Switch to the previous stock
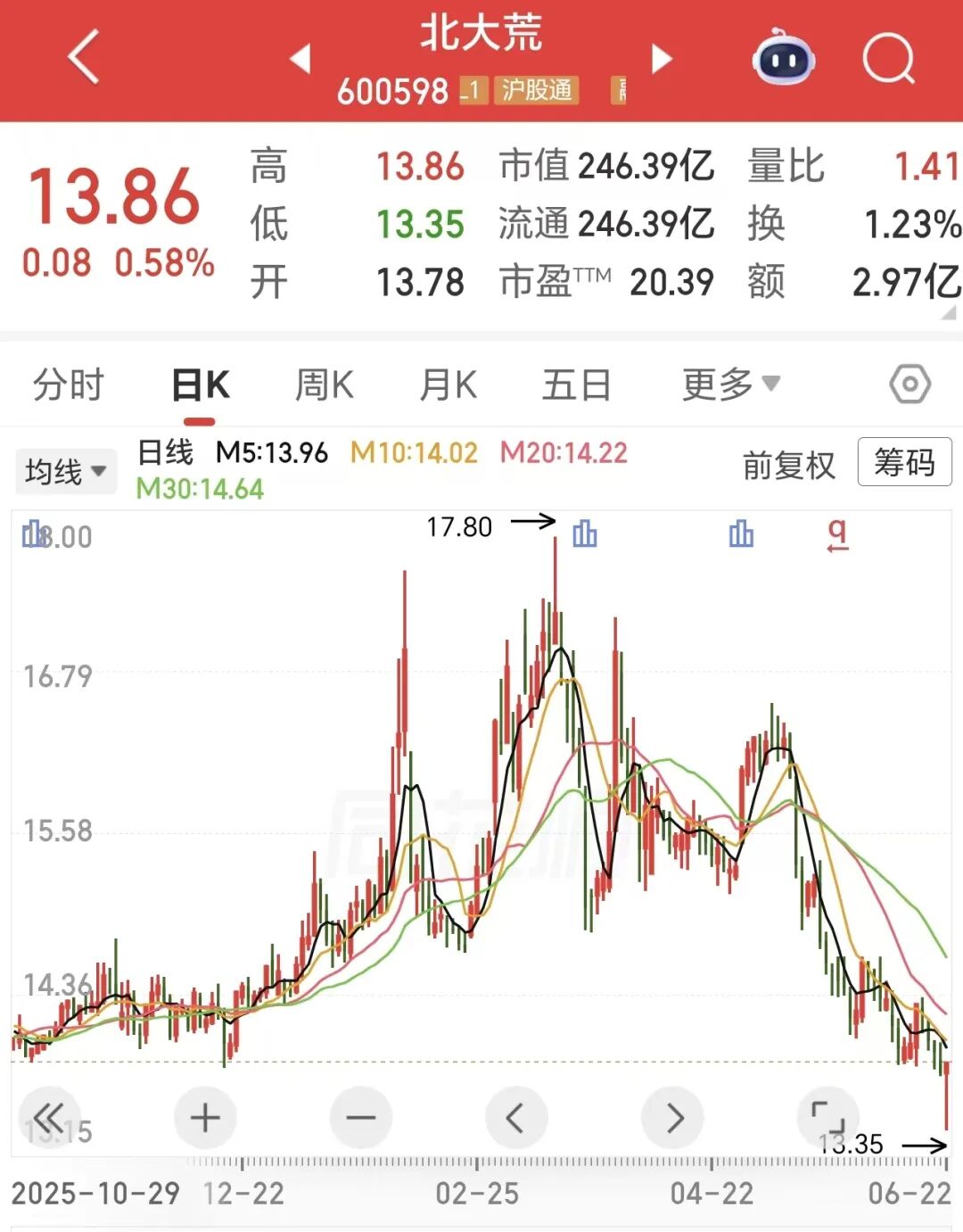 coord(300,59)
